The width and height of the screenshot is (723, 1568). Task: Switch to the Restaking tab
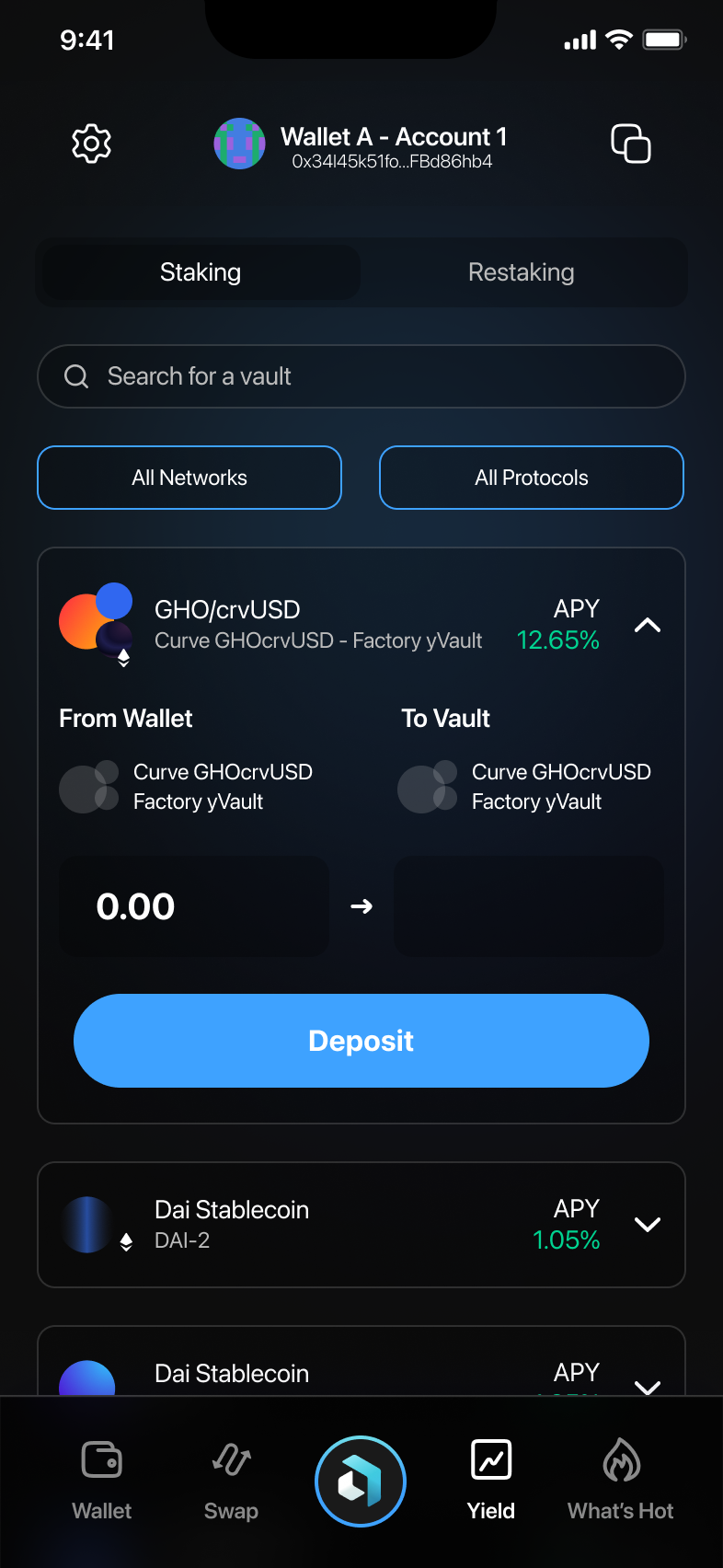522,272
